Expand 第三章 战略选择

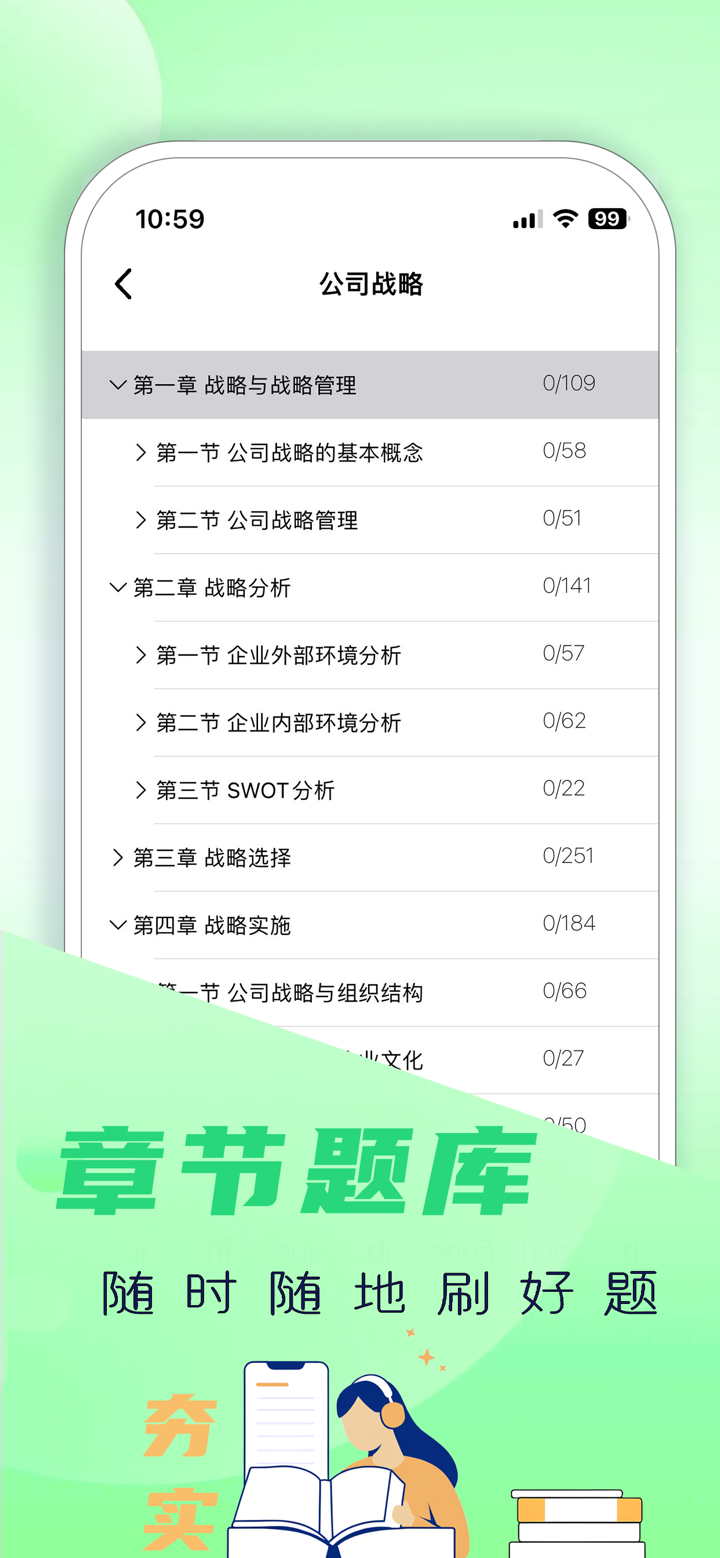(x=117, y=857)
